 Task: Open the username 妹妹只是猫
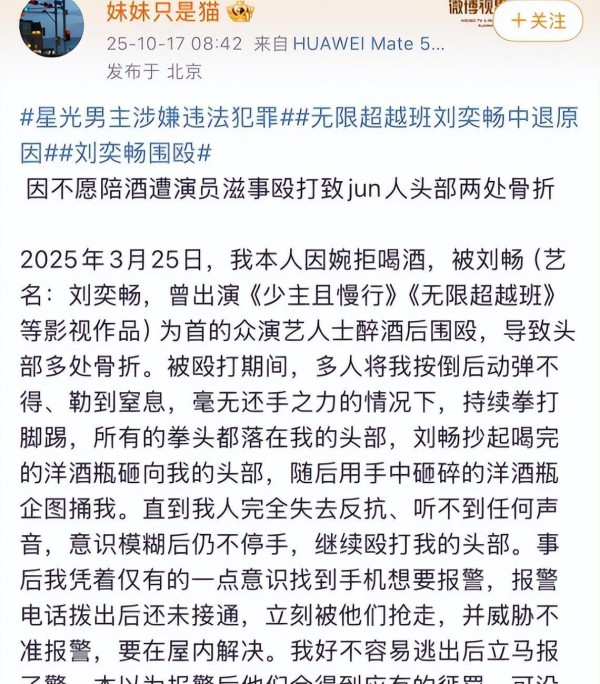pos(166,12)
